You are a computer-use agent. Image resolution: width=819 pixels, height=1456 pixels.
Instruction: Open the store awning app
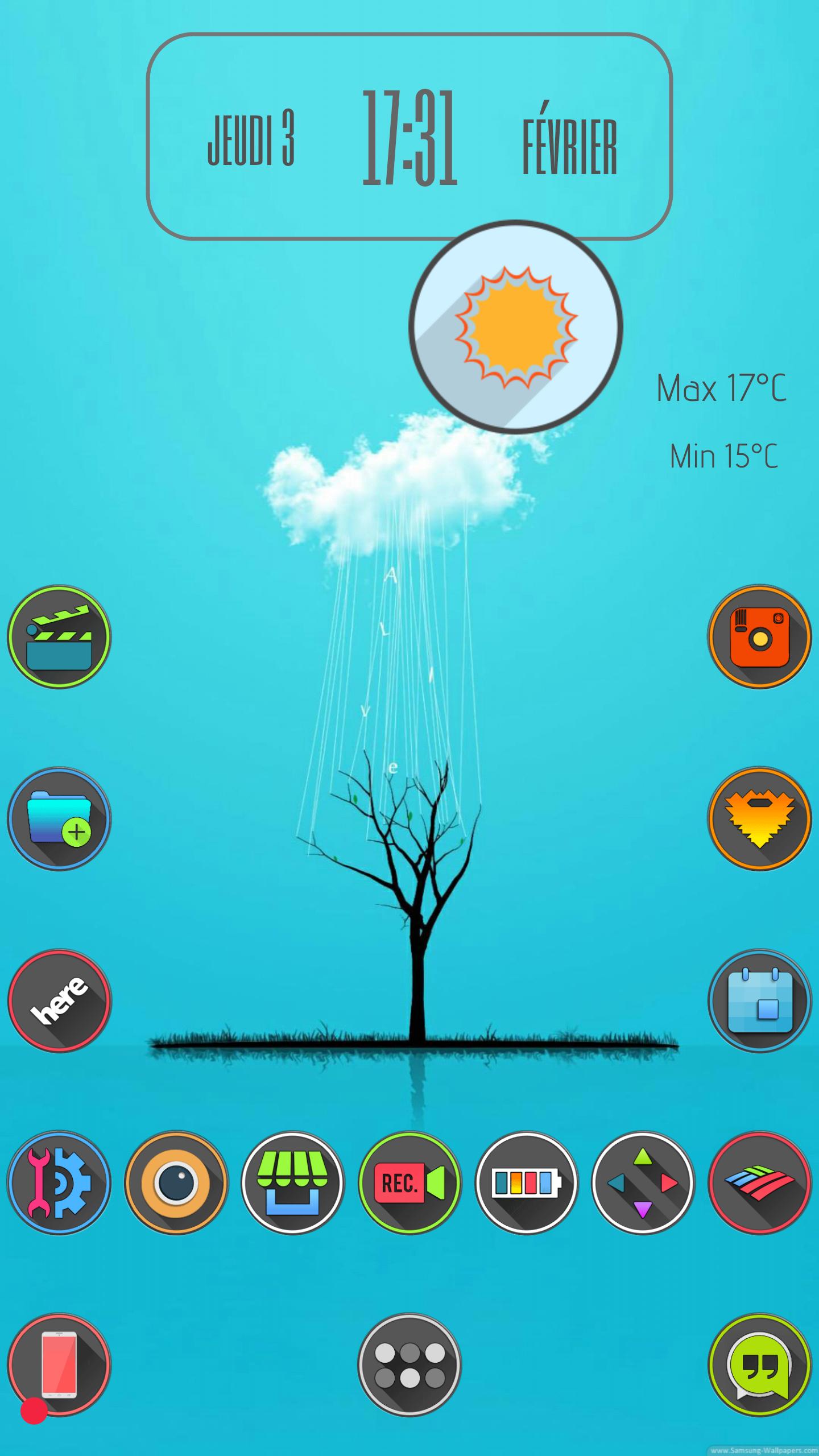pos(293,1183)
